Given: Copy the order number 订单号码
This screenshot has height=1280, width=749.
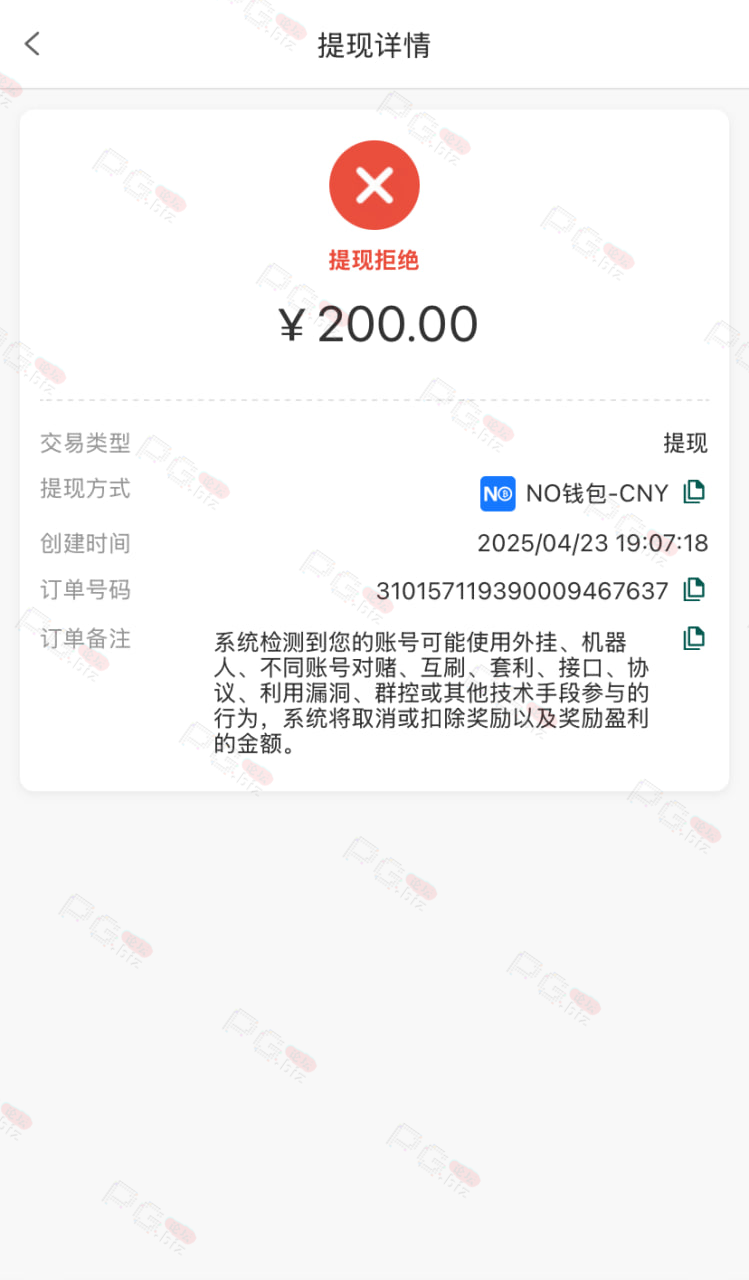Looking at the screenshot, I should (694, 589).
